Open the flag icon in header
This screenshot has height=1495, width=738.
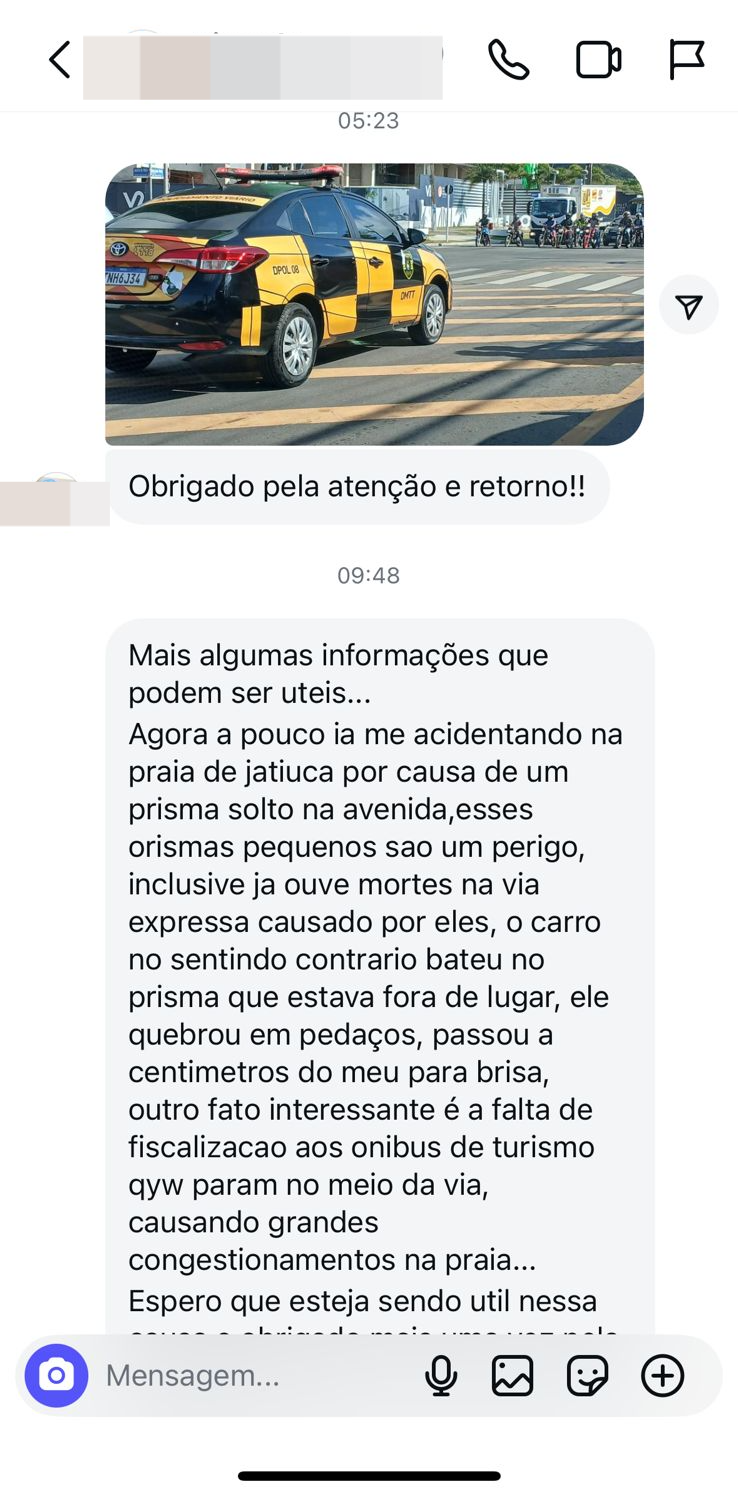687,60
